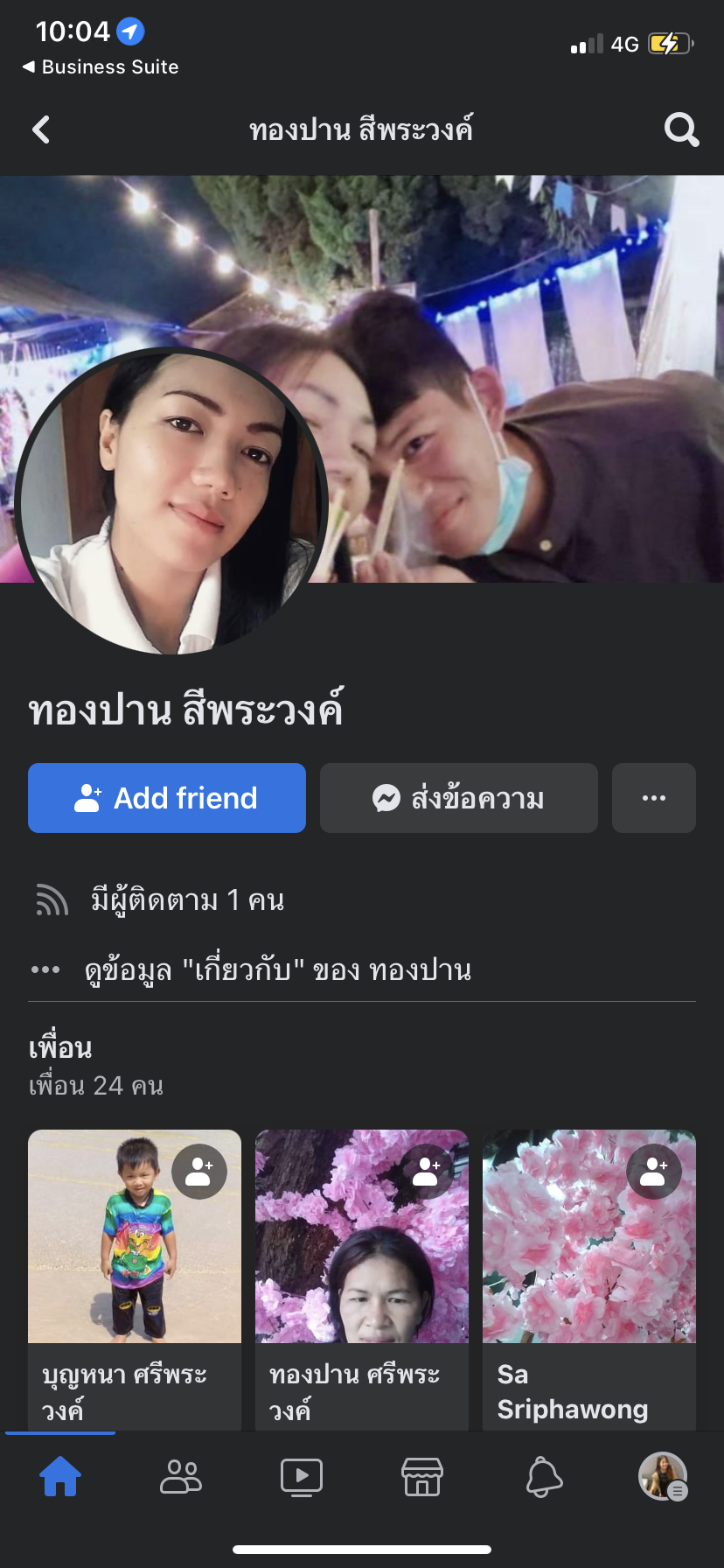The image size is (724, 1568).
Task: Tap ส่งข้อความ to send a message
Action: pyautogui.click(x=459, y=798)
